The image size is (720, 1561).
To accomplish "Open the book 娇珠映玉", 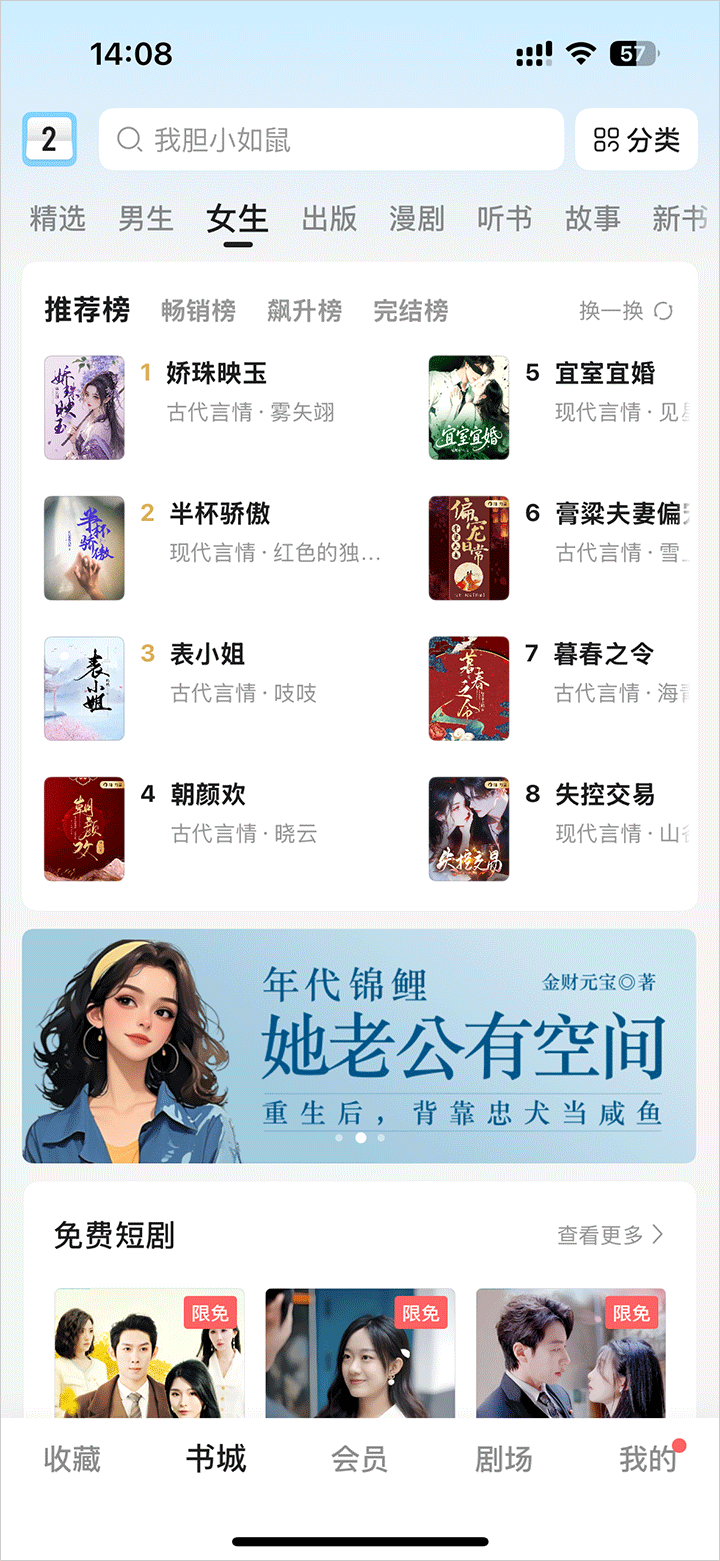I will [x=216, y=374].
